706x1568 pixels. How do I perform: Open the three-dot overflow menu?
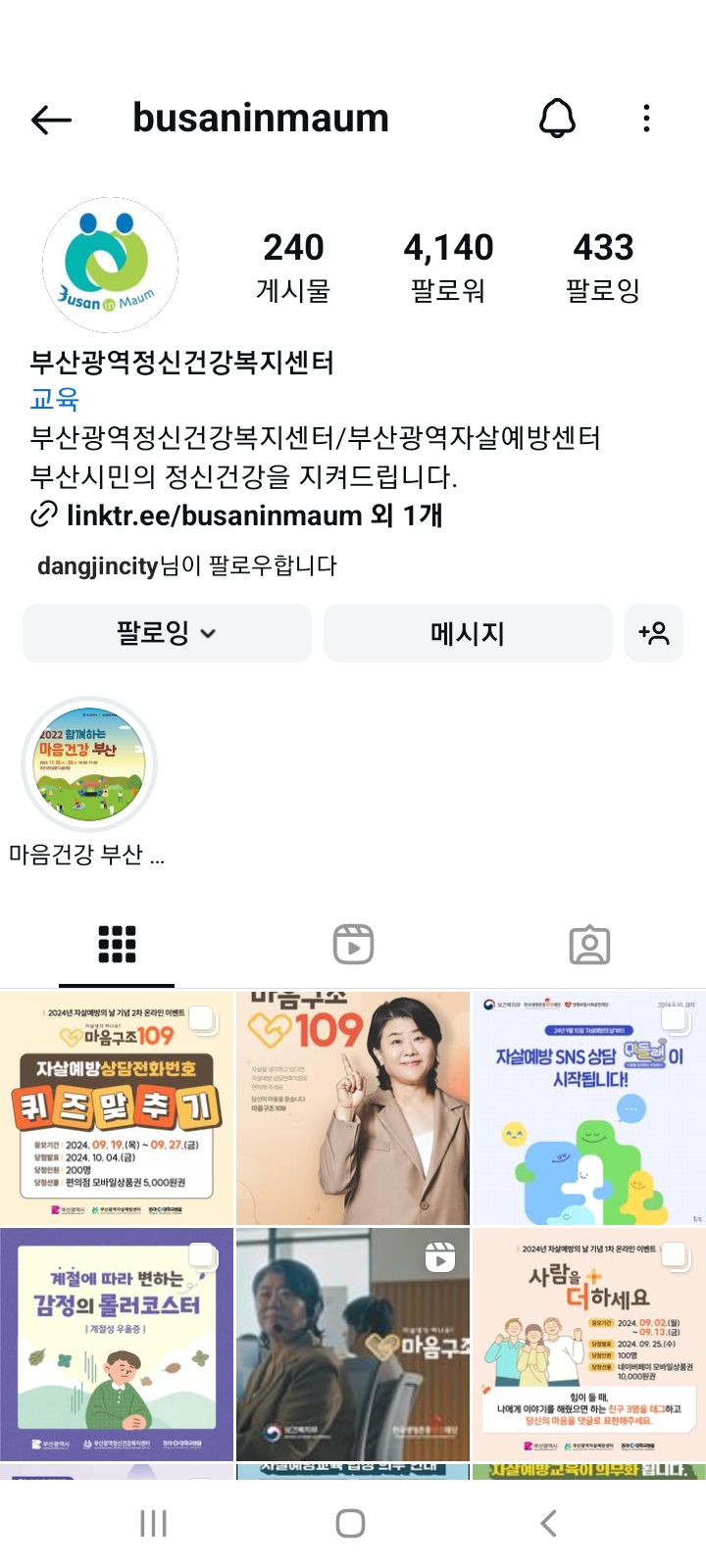[x=646, y=119]
